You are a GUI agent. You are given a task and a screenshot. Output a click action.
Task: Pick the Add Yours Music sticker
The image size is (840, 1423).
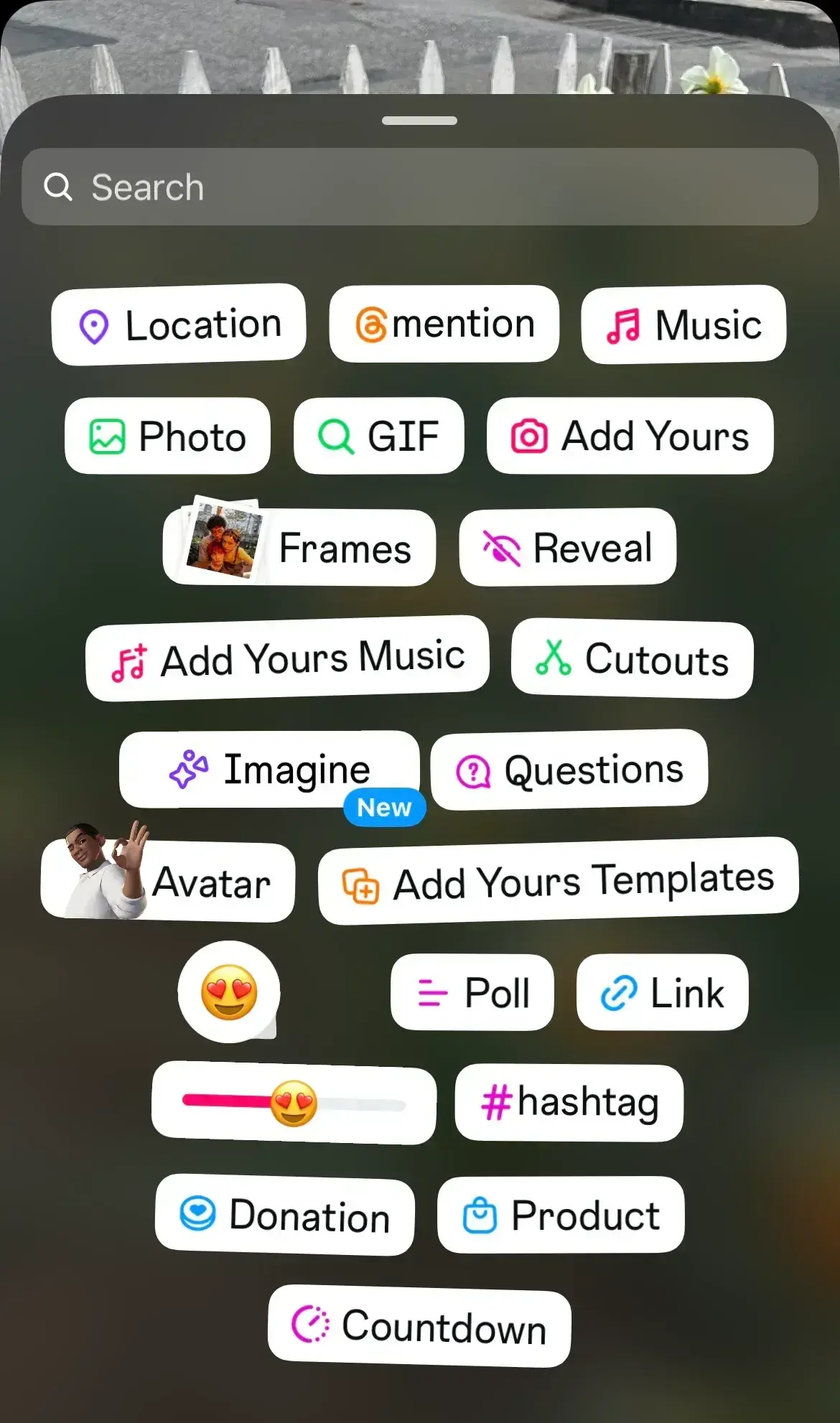point(287,658)
